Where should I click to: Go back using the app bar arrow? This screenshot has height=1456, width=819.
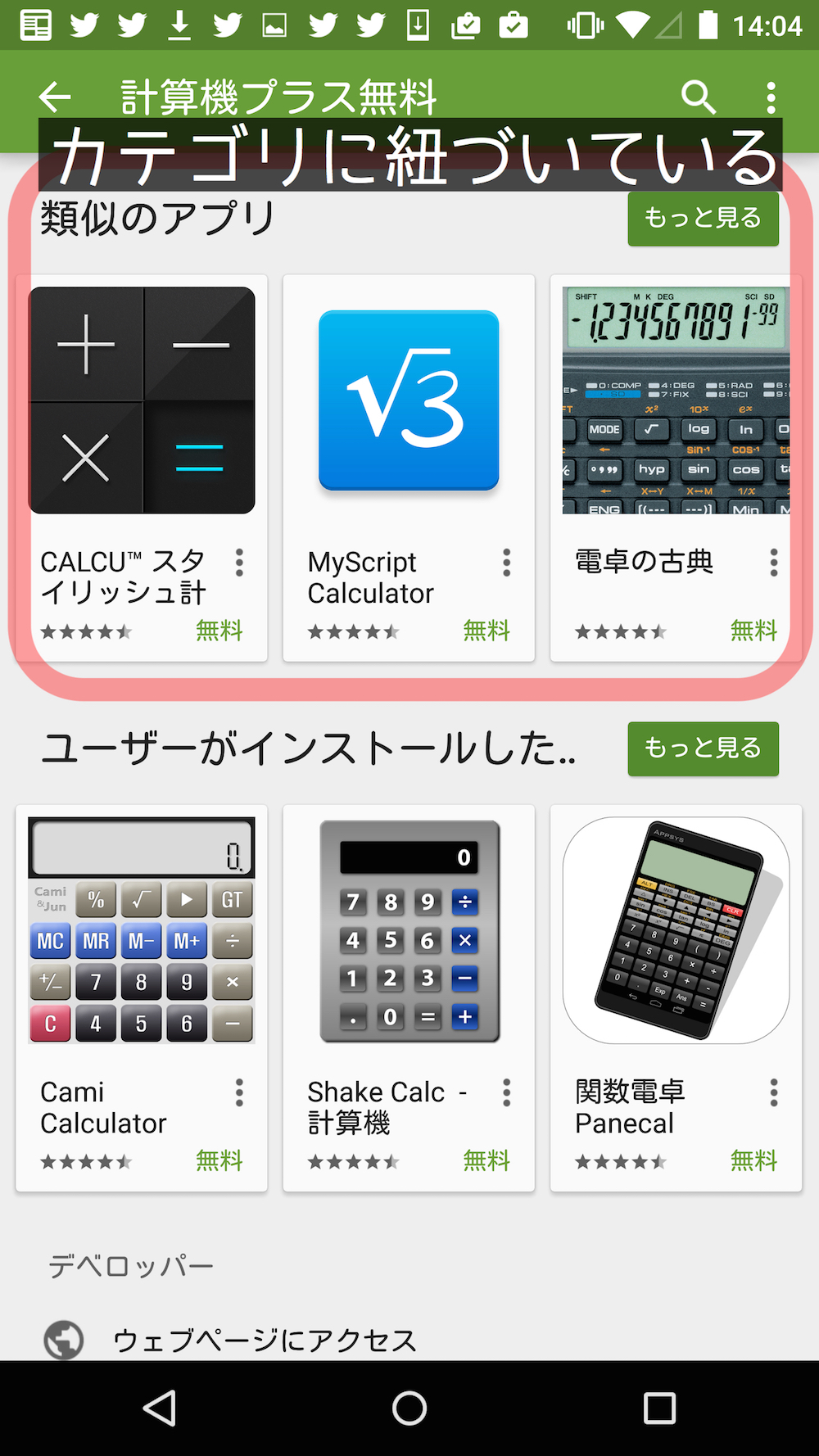click(56, 97)
